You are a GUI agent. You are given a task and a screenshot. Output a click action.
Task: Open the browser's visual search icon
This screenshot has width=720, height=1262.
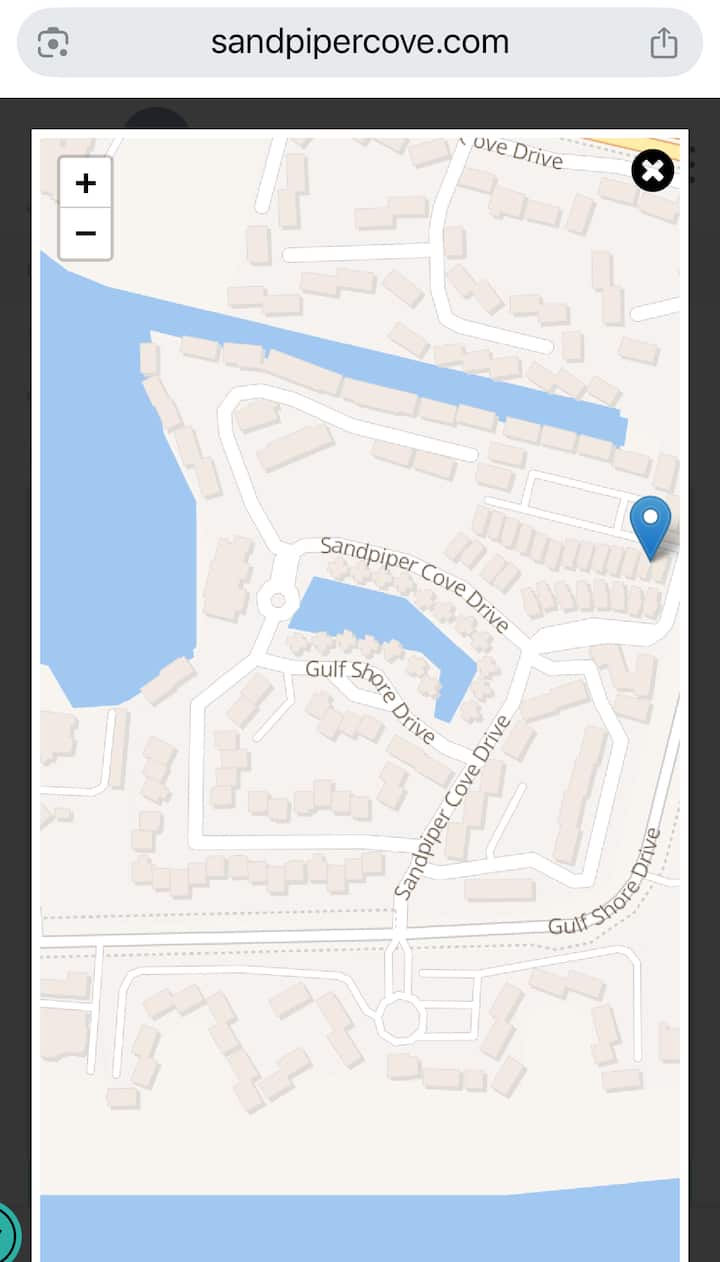53,43
